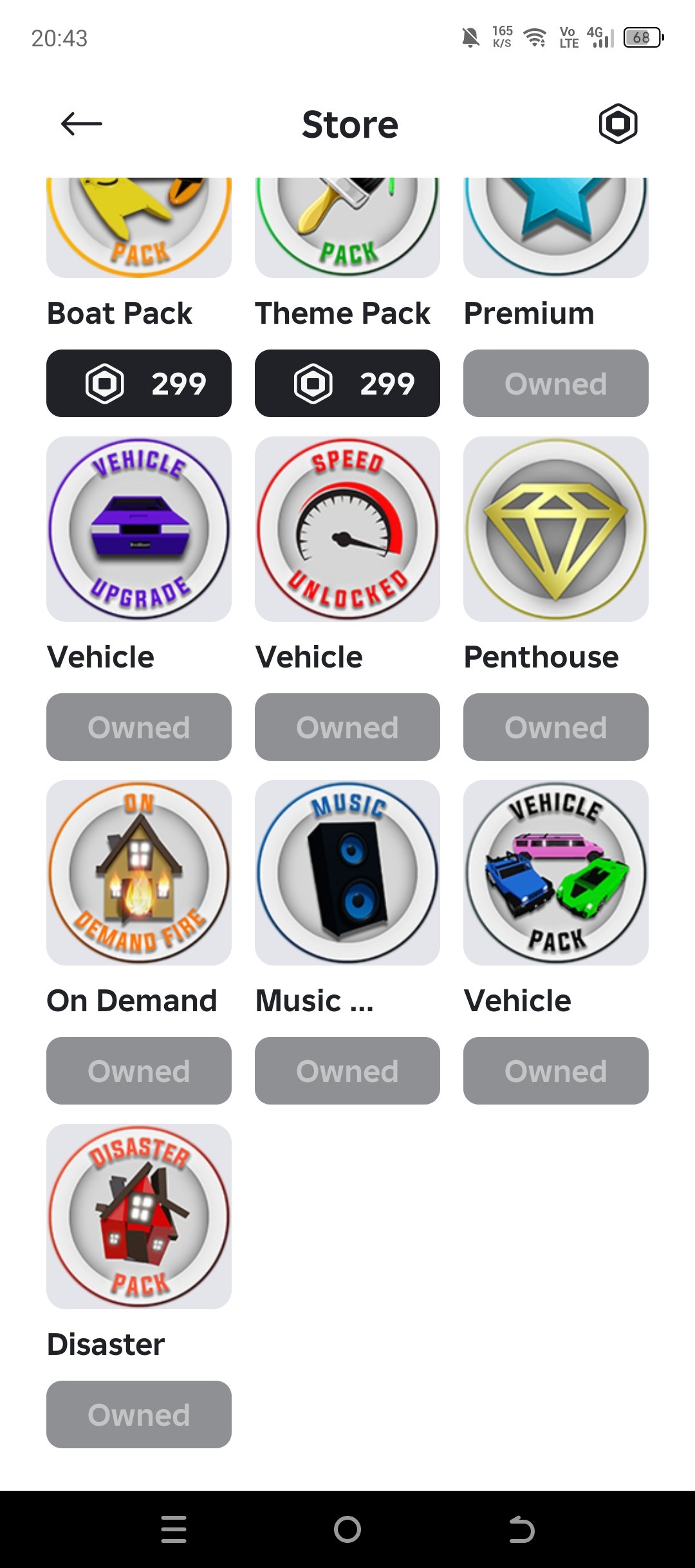The image size is (695, 1568).
Task: Tap Owned button under Disaster
Action: click(139, 1415)
